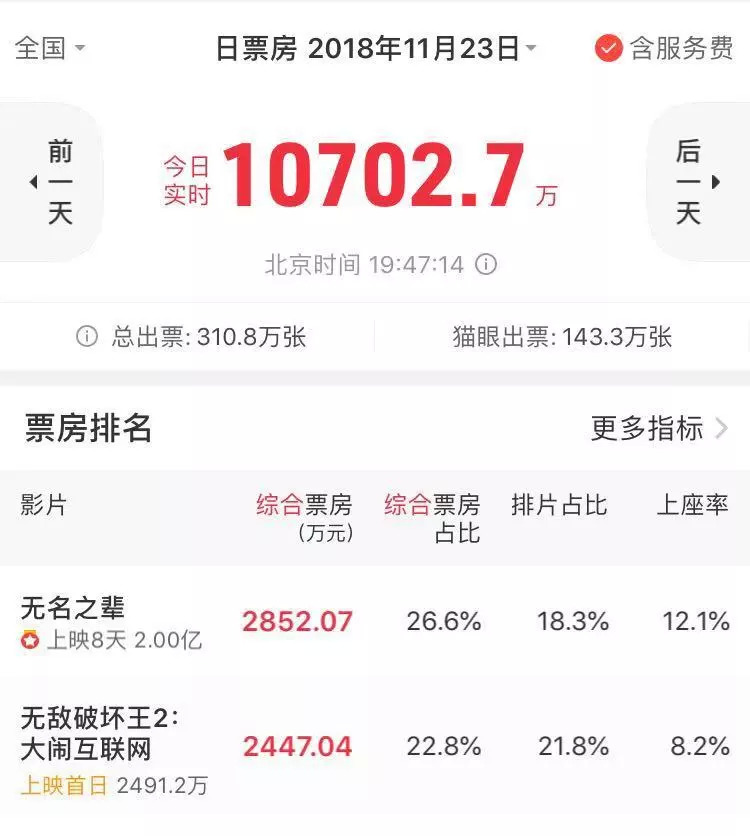Open 更多指标 options
Viewport: 750px width, 836px height.
tap(658, 429)
